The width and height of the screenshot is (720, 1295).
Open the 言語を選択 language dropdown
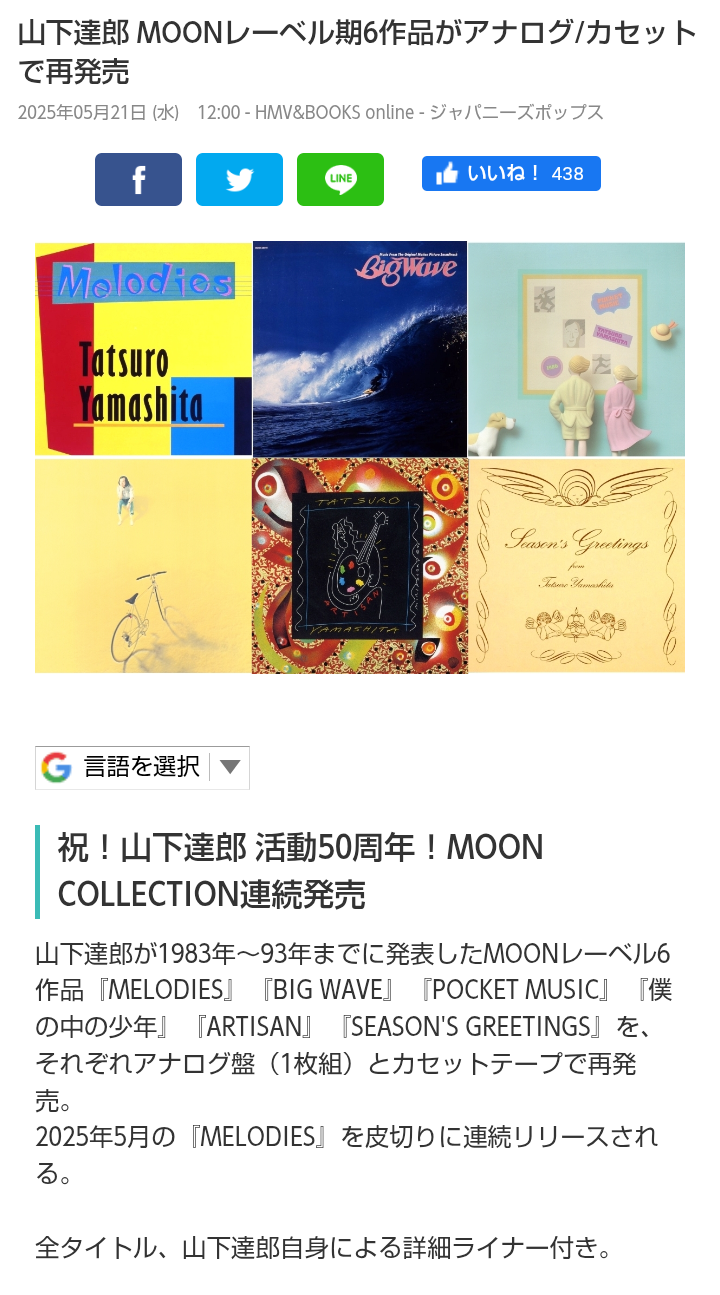click(142, 768)
